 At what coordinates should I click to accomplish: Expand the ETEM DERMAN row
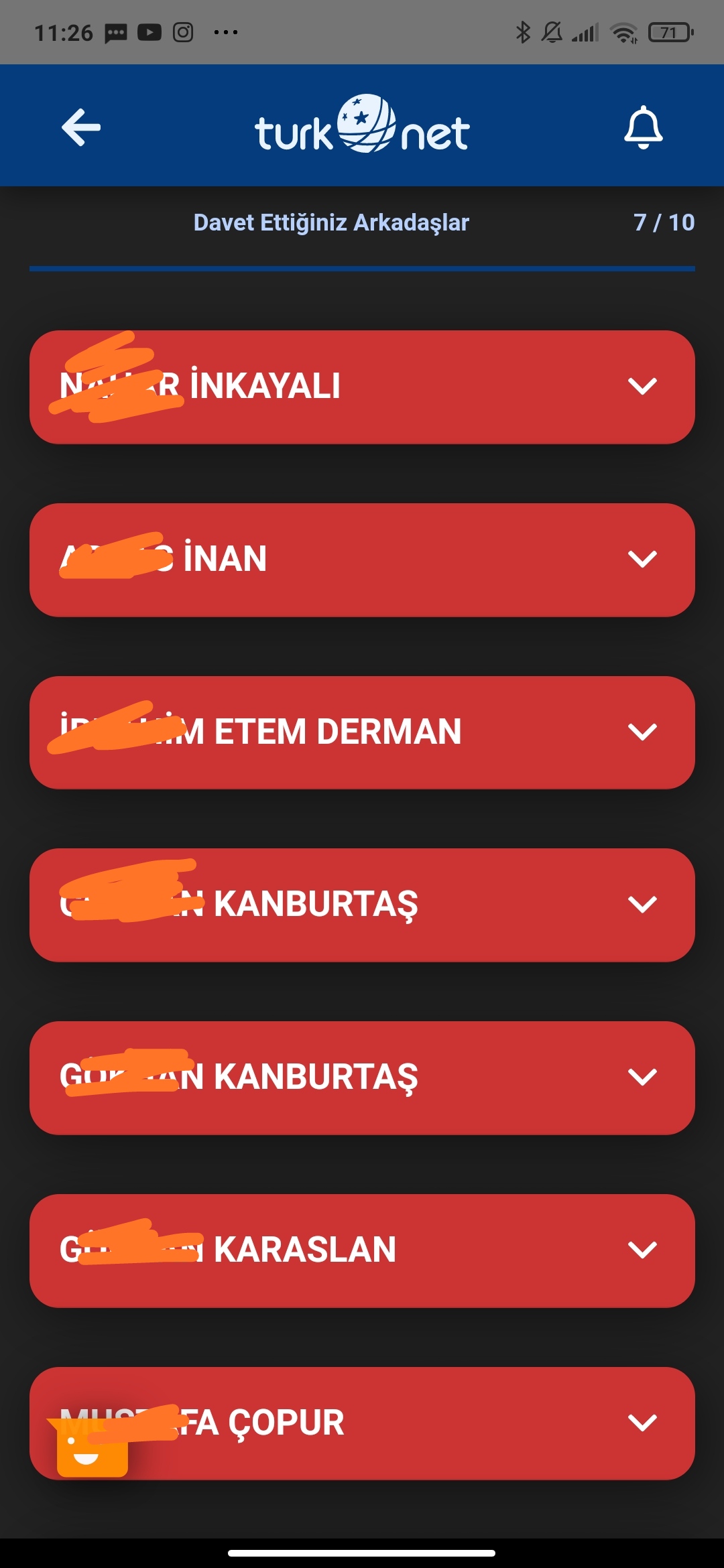coord(362,732)
